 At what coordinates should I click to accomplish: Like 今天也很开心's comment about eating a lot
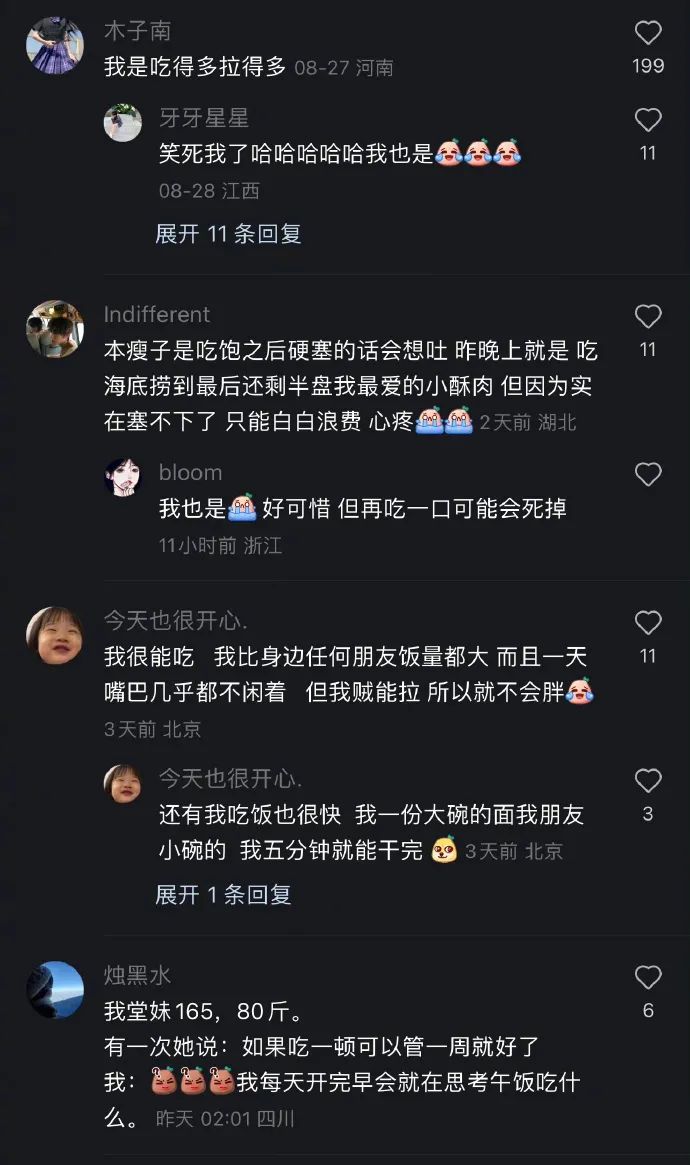(648, 623)
